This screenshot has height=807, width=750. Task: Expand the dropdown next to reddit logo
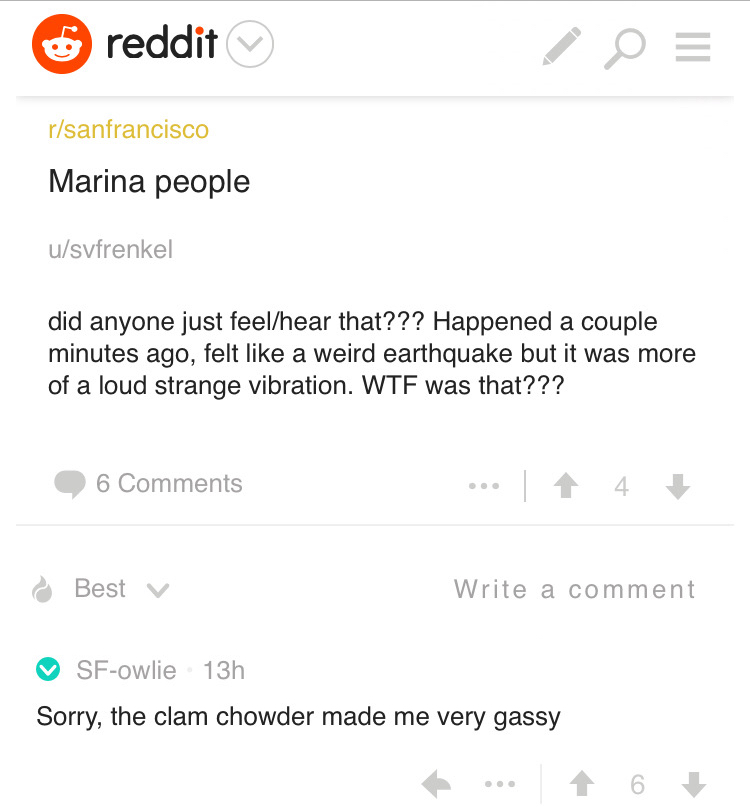pos(250,46)
